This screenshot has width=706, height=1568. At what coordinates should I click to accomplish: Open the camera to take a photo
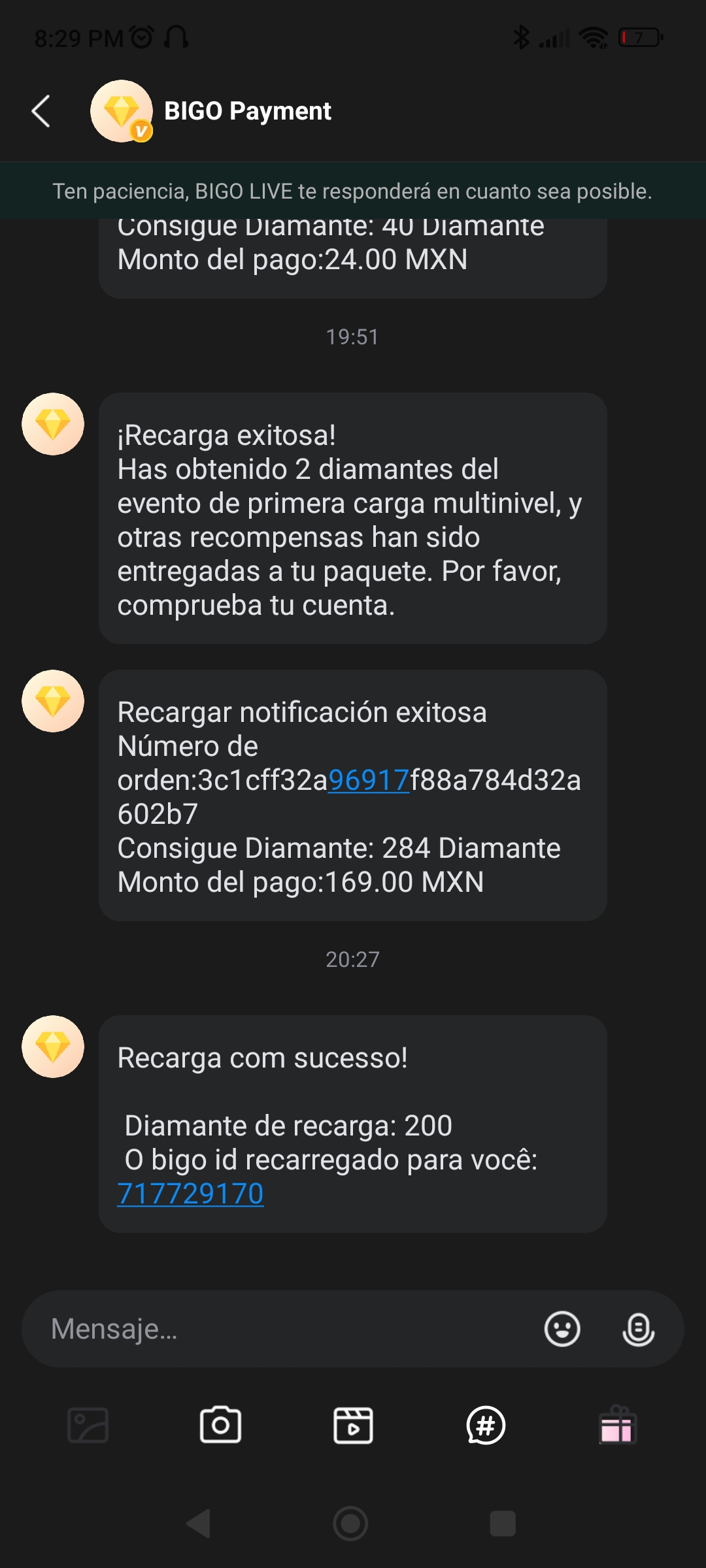[220, 1425]
